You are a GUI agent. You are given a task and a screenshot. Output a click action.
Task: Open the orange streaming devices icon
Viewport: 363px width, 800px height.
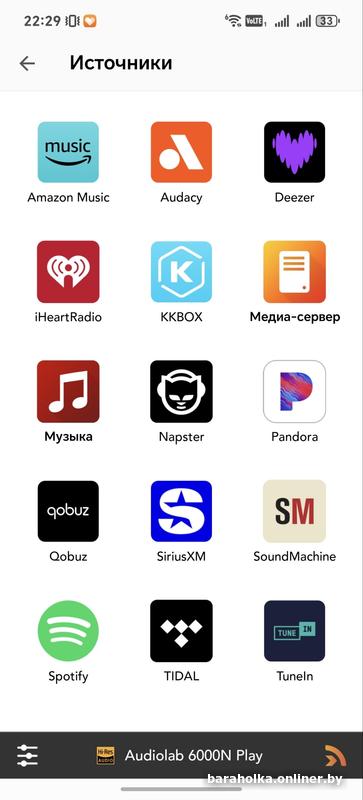click(335, 756)
